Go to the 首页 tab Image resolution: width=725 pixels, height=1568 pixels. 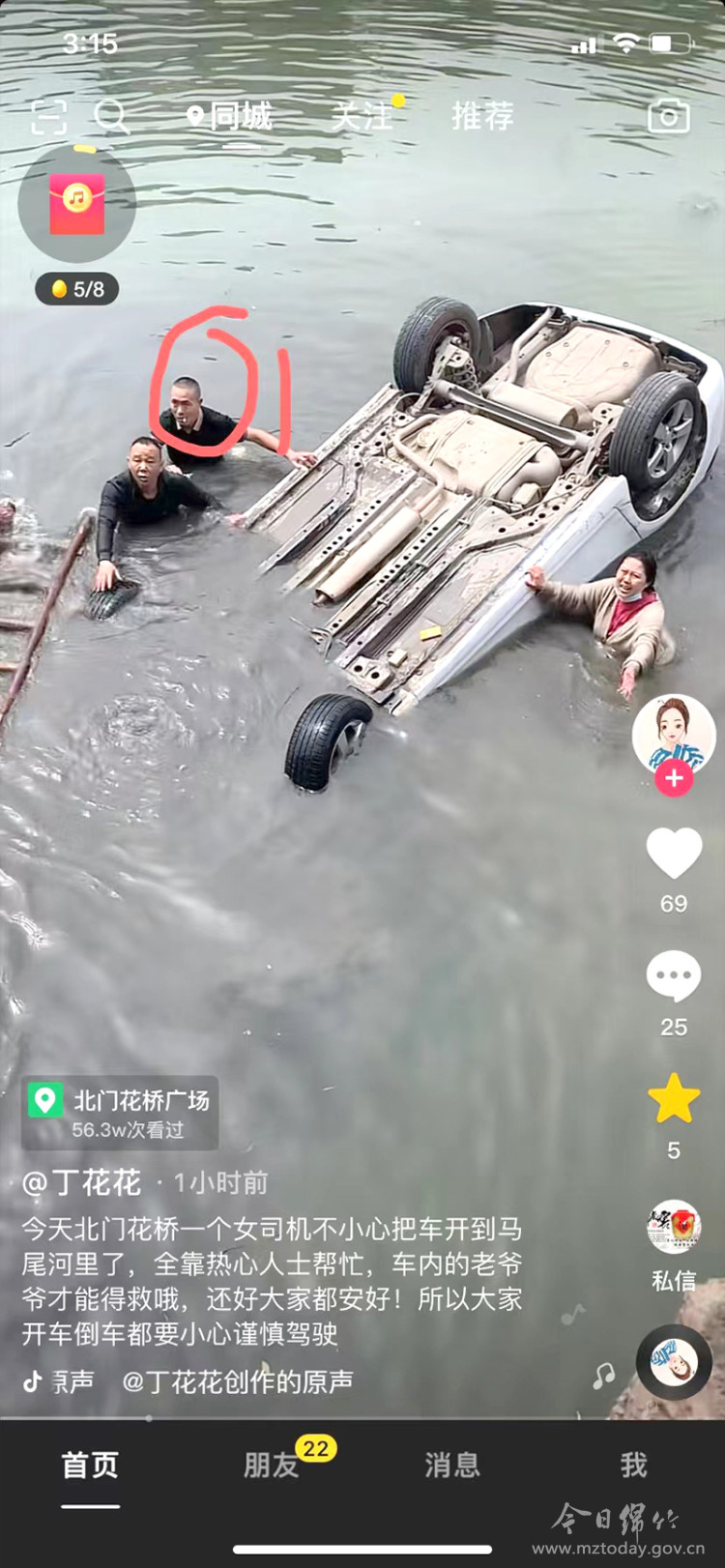90,1466
